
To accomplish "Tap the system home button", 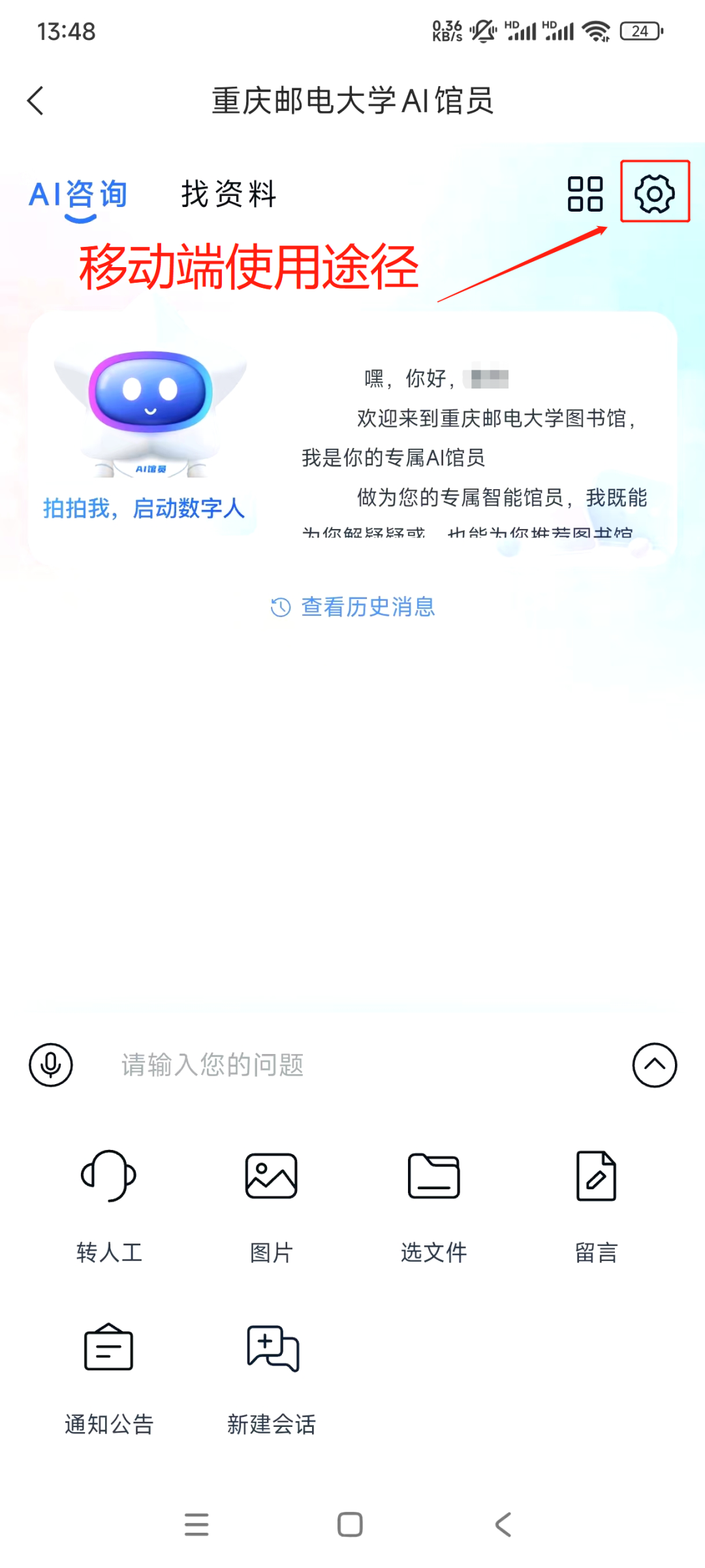I will coord(350,1525).
